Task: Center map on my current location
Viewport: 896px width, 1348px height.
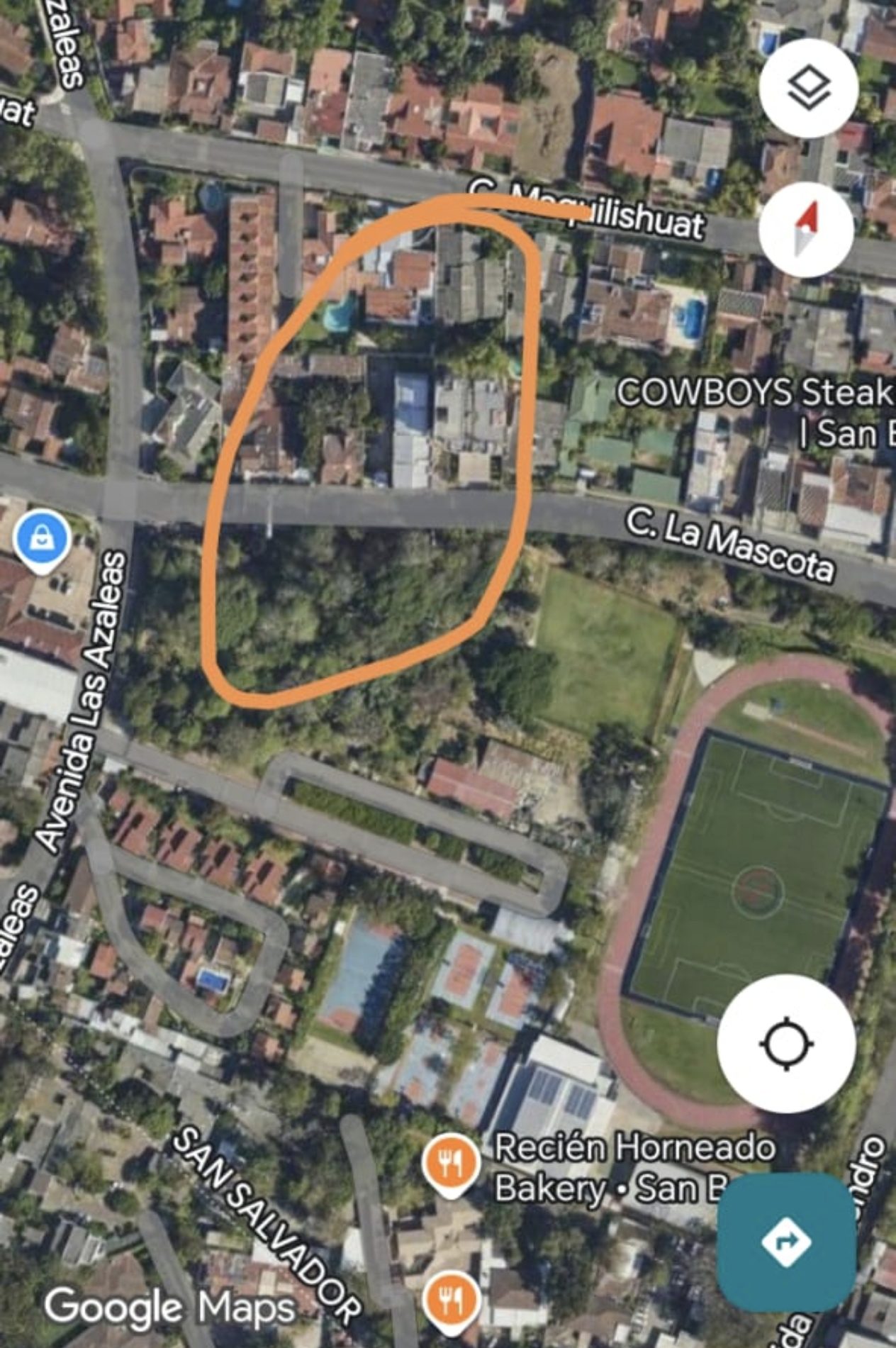Action: click(785, 1043)
